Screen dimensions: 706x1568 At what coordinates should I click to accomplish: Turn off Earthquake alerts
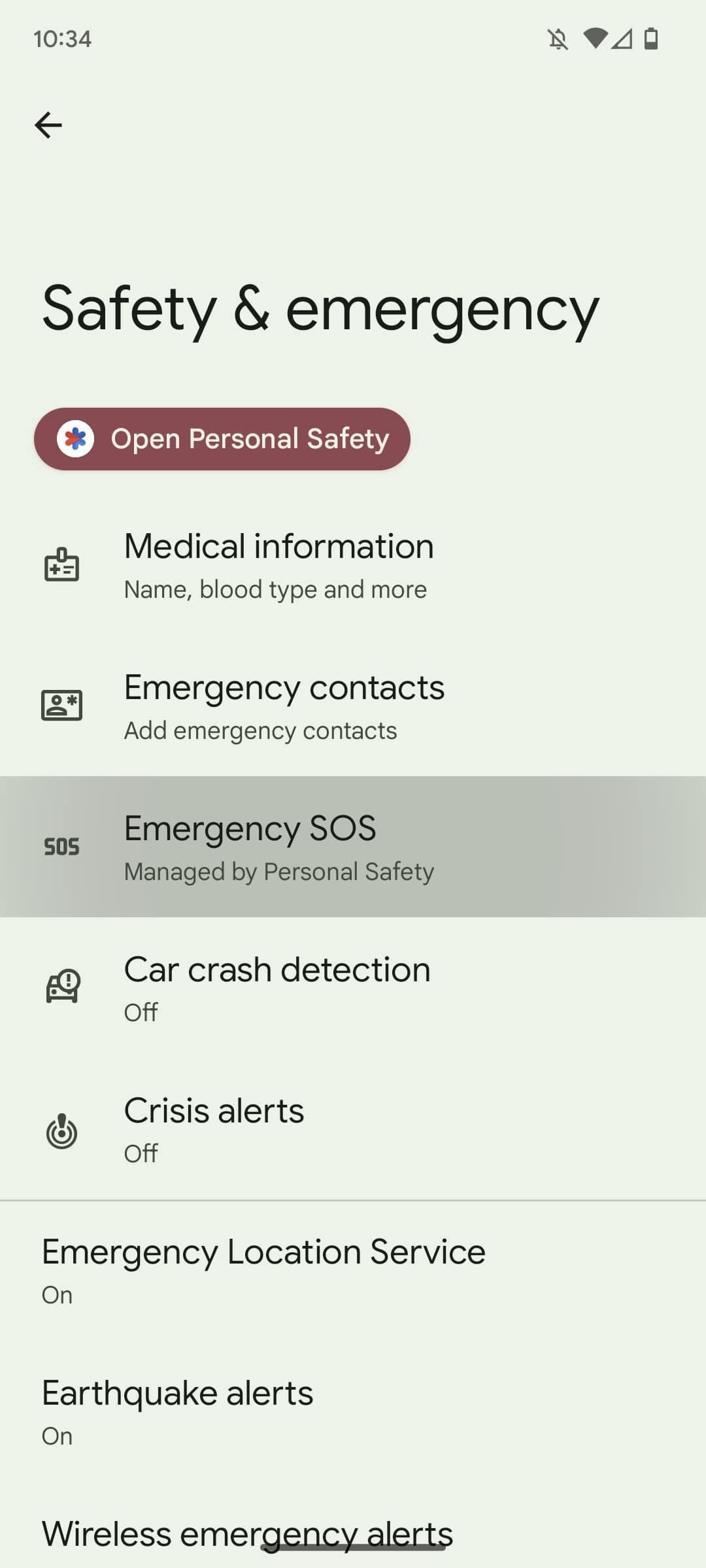(353, 1409)
